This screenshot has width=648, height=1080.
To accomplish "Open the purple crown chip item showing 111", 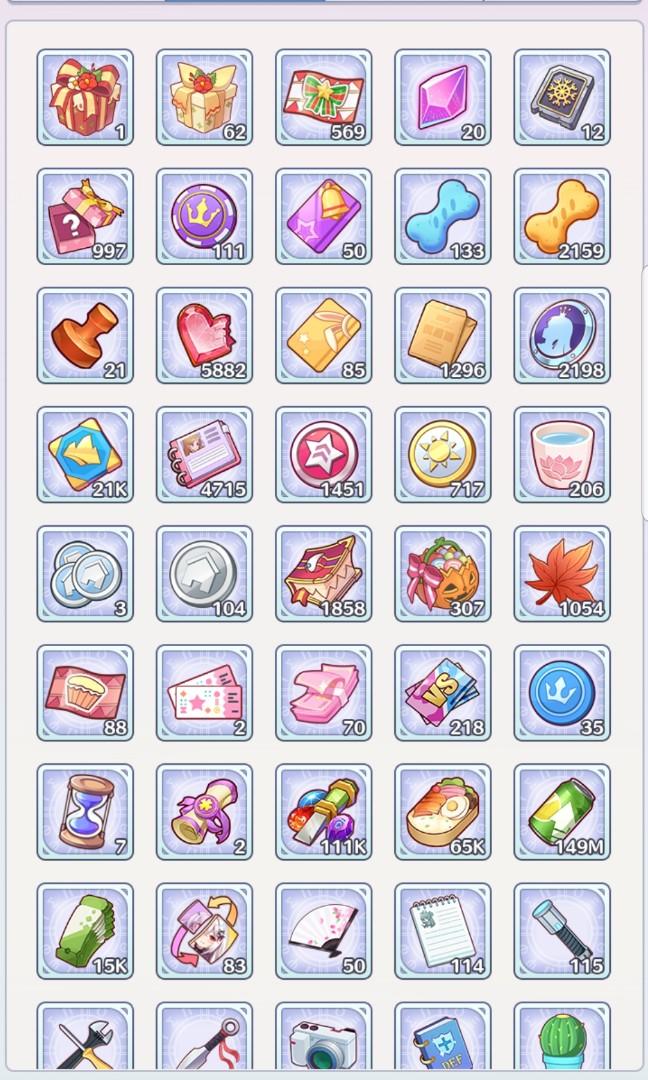I will pyautogui.click(x=204, y=216).
